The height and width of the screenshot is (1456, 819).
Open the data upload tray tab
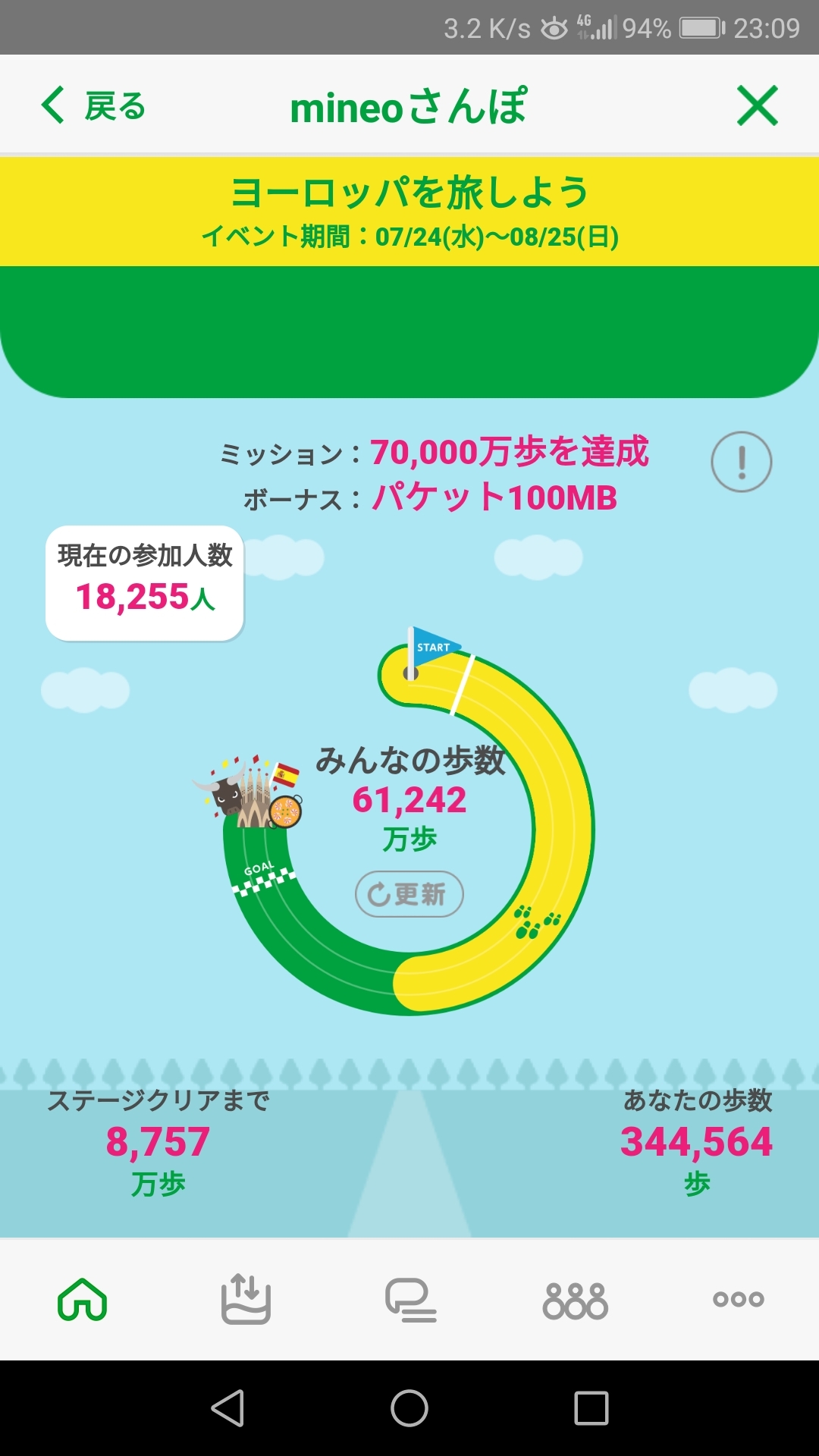246,1299
